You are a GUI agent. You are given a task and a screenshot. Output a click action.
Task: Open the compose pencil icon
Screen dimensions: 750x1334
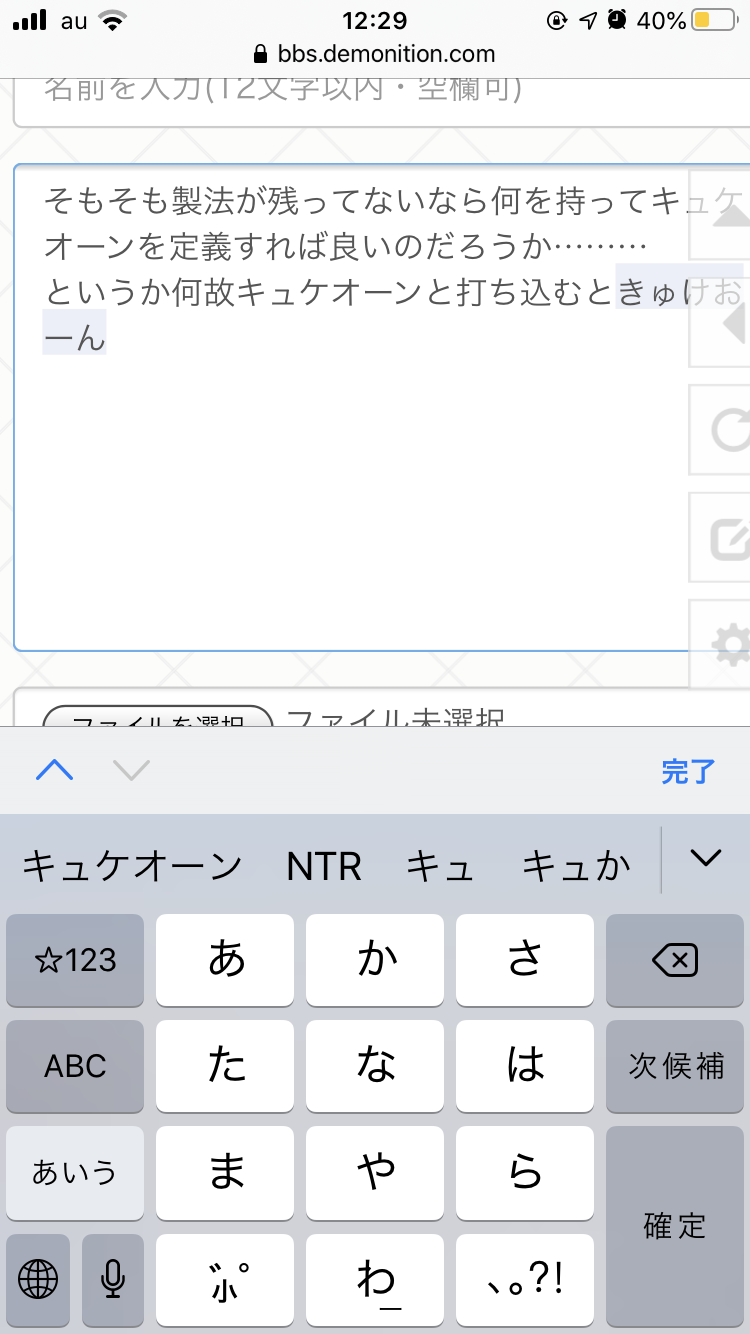[724, 538]
